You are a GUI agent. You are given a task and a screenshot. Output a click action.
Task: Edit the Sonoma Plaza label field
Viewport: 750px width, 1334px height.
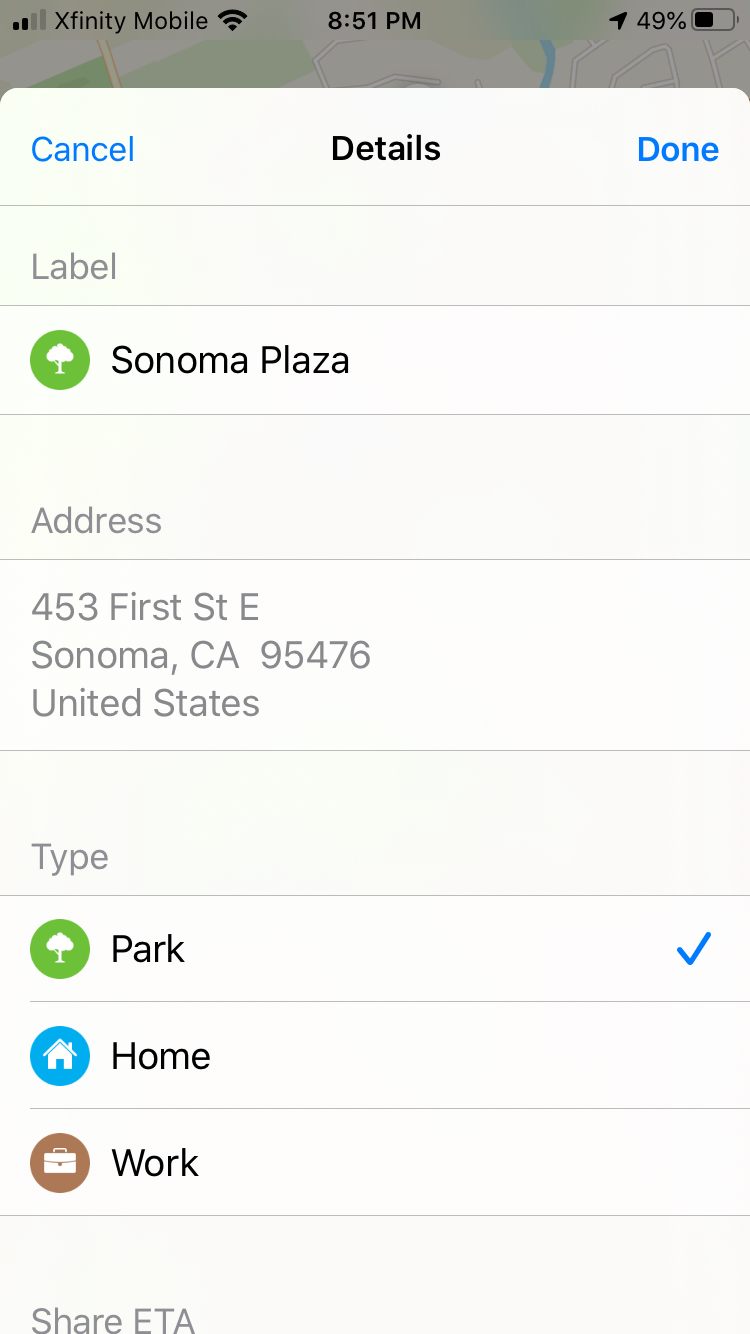point(375,360)
